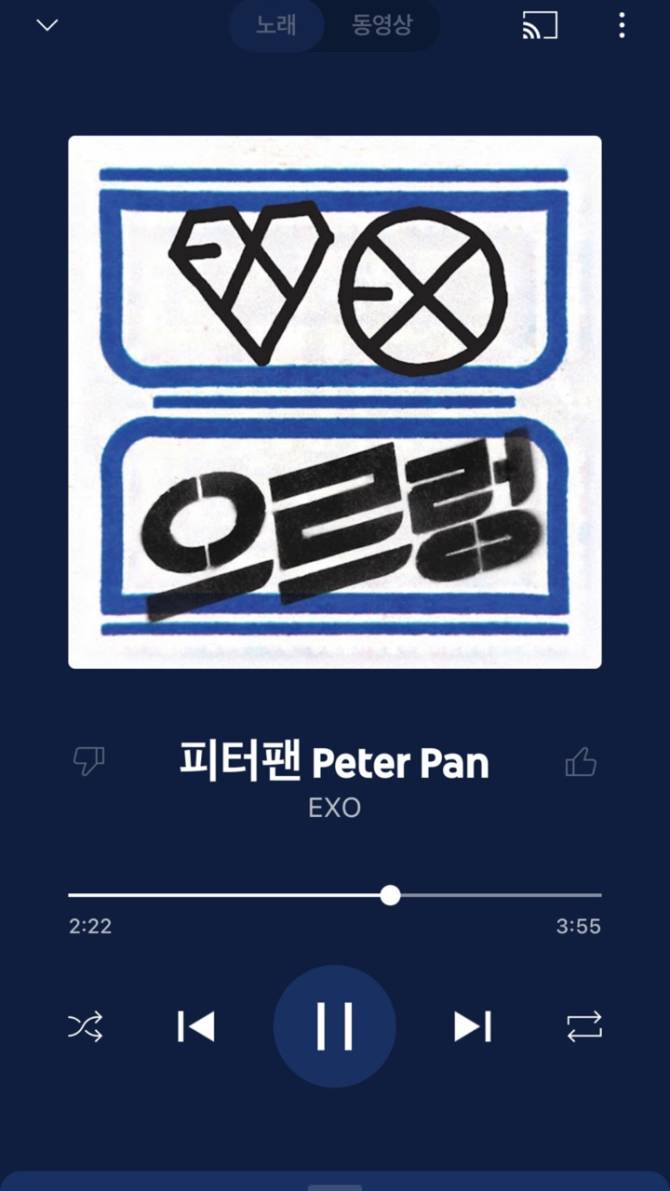This screenshot has height=1191, width=670.
Task: Expand the bottom queue sheet handle
Action: (x=334, y=1184)
